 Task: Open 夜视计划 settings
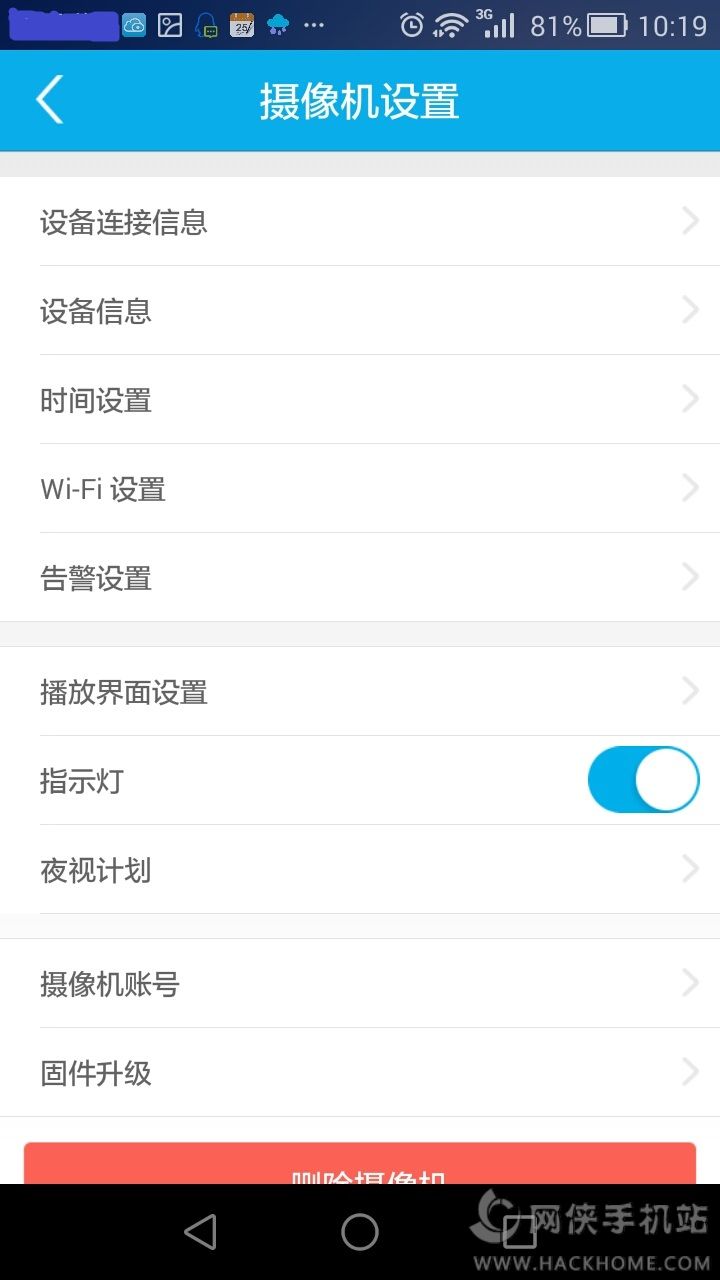[x=360, y=870]
